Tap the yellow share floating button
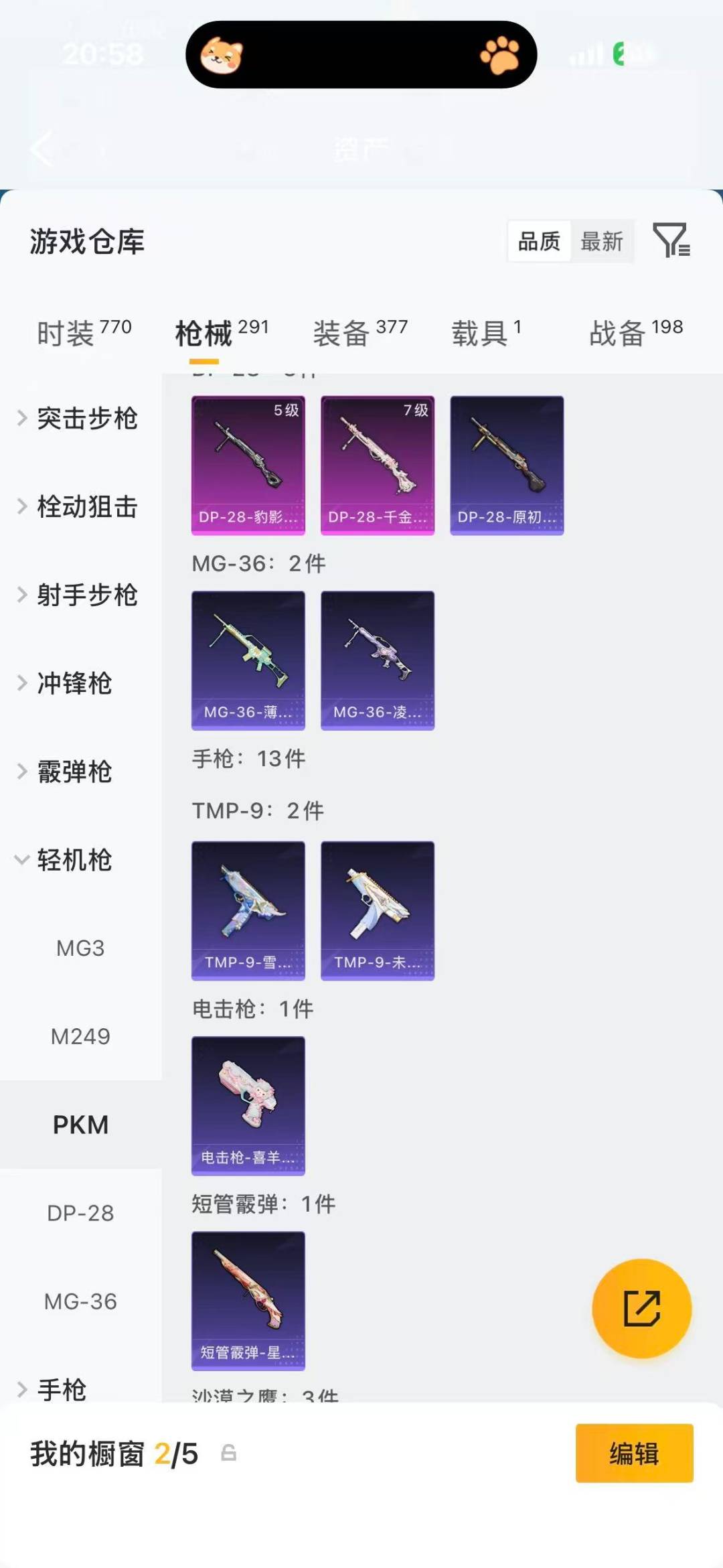Image resolution: width=723 pixels, height=1568 pixels. click(x=641, y=1308)
